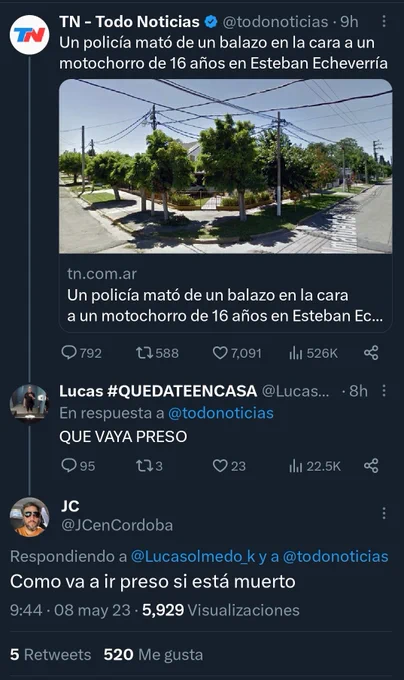
Task: Open the tn.com.ar article link card
Action: [225, 206]
